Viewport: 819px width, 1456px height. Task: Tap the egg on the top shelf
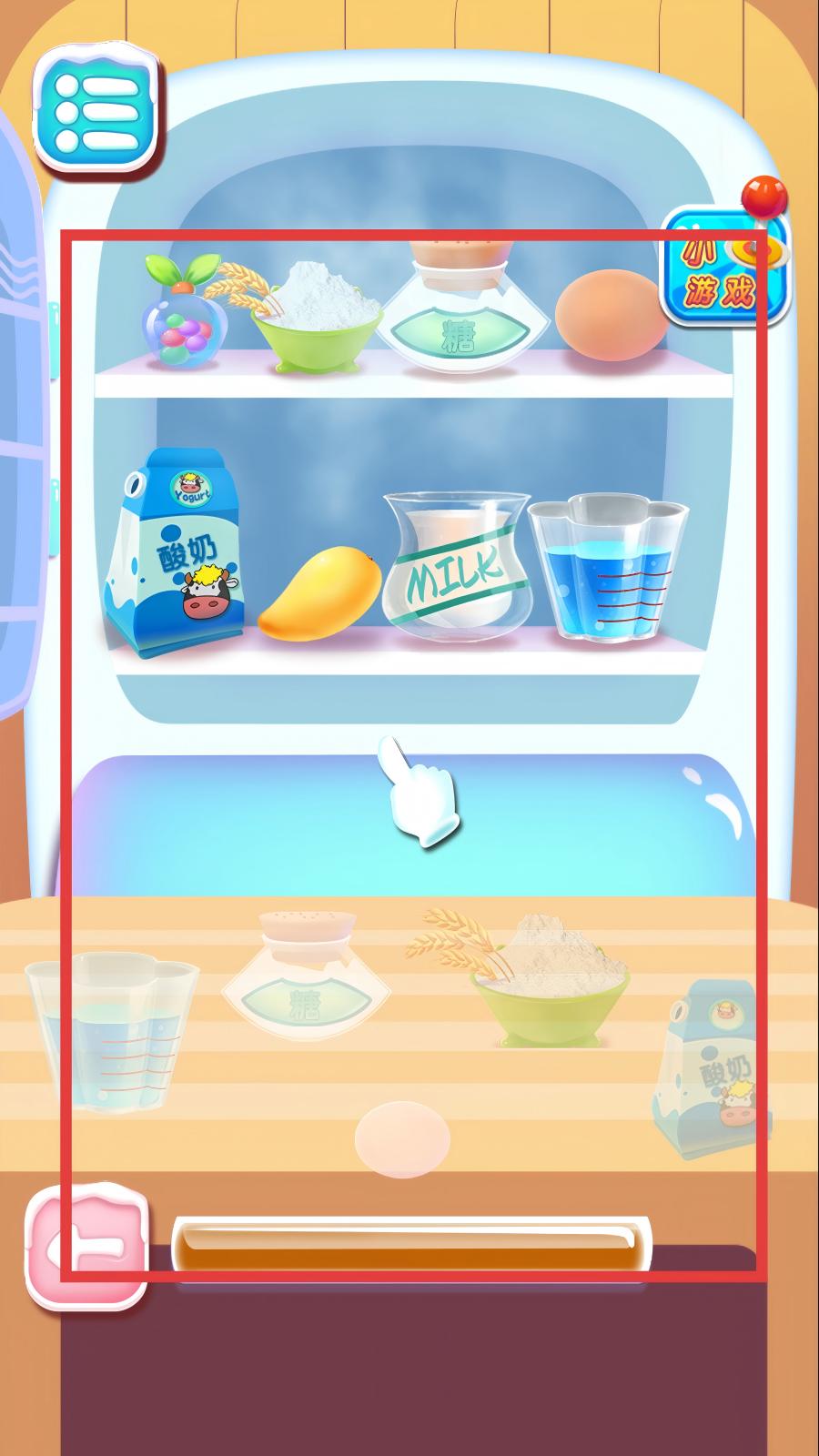(610, 313)
